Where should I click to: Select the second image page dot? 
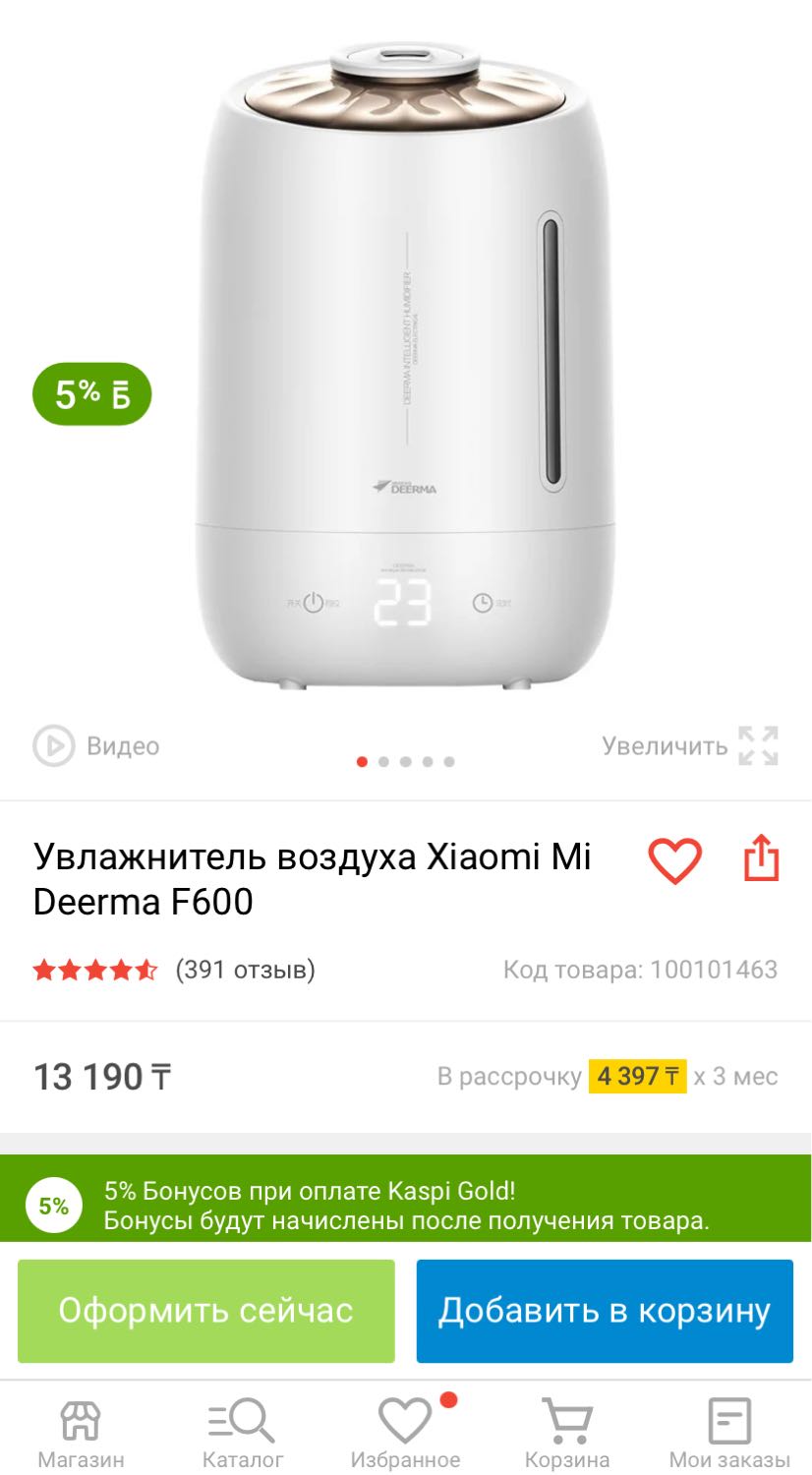tap(383, 761)
